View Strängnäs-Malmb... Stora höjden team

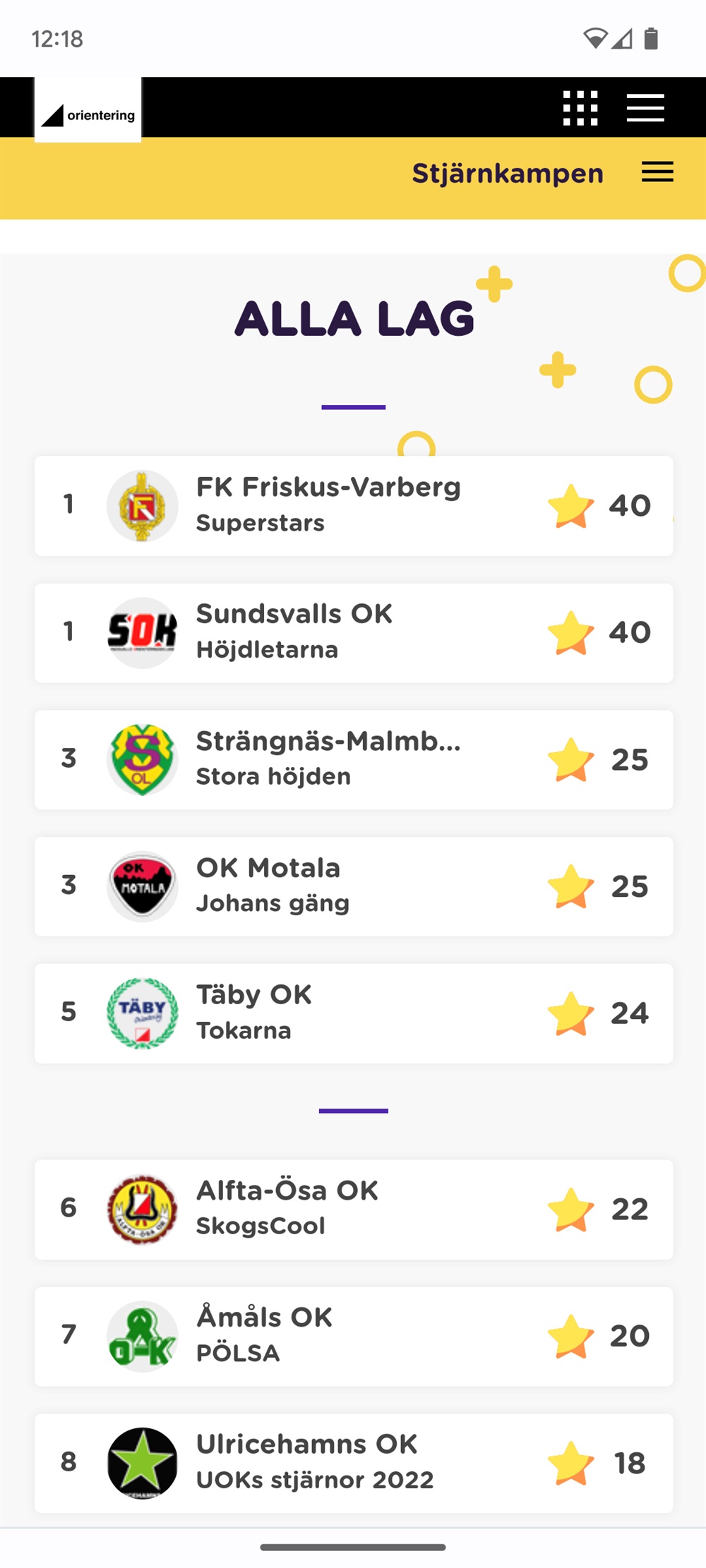point(354,760)
